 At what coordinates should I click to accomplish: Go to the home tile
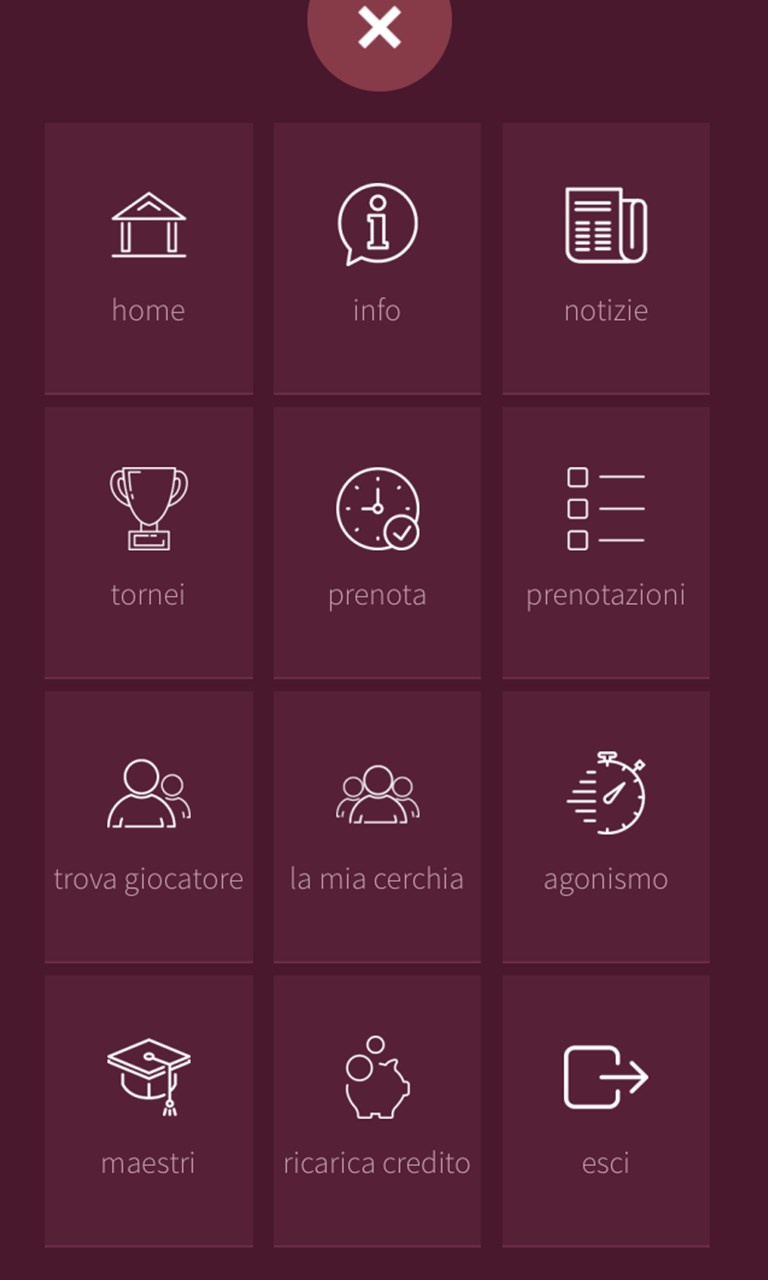(149, 258)
